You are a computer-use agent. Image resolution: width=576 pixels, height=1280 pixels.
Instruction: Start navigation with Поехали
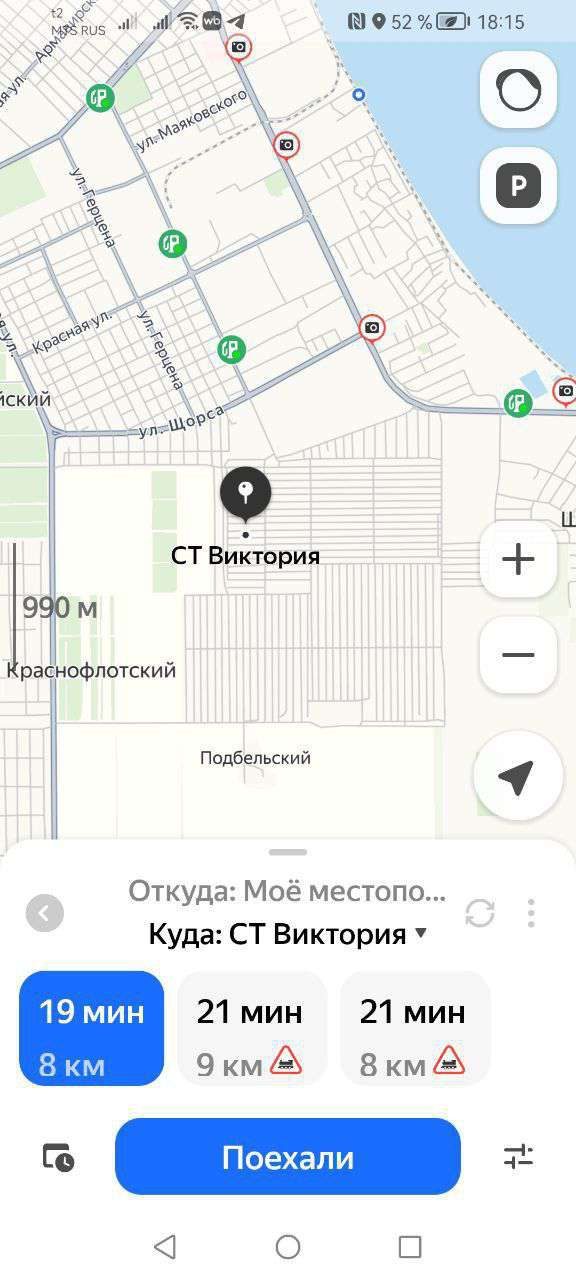click(x=288, y=1157)
